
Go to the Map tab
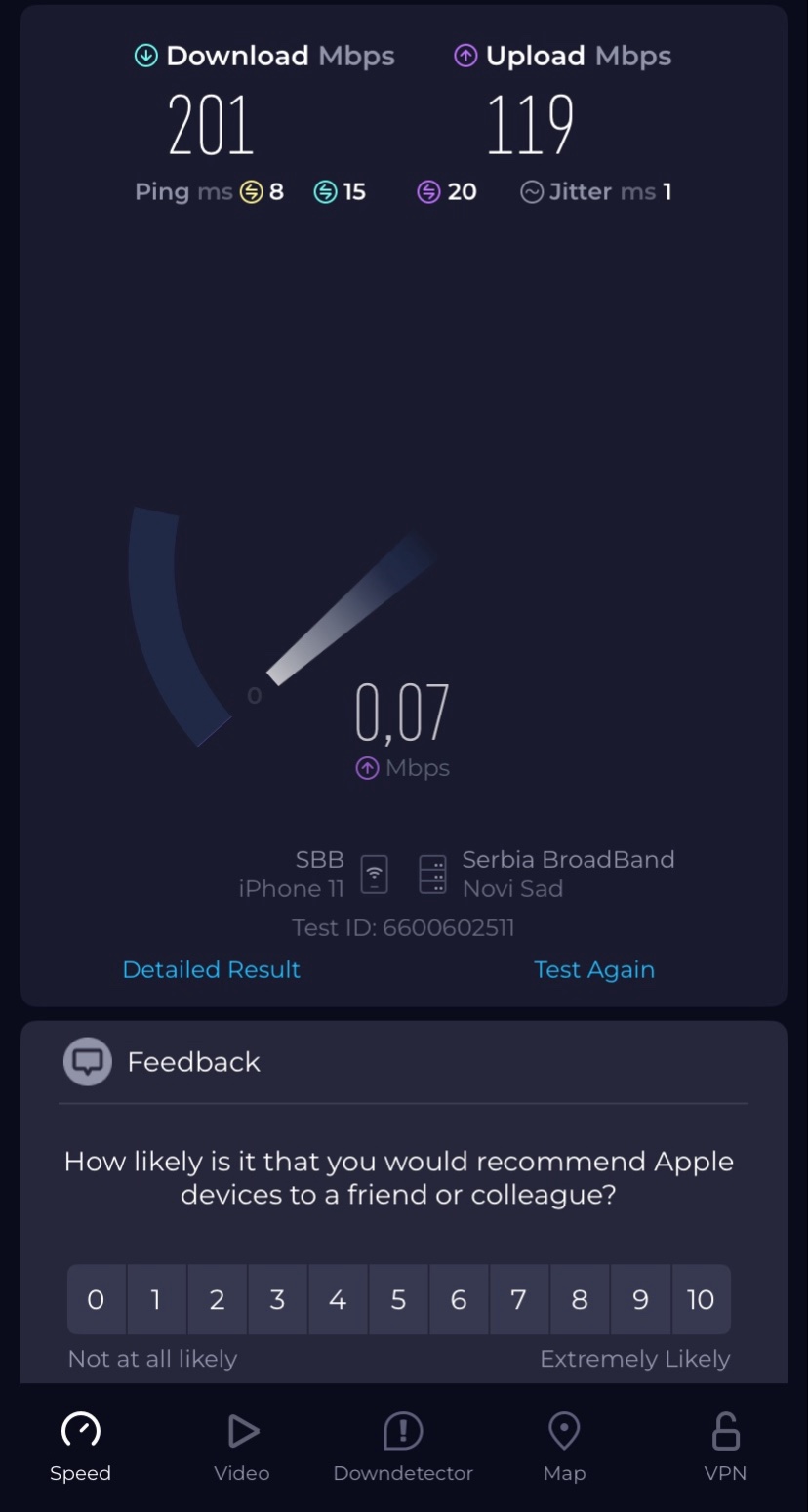[564, 1447]
